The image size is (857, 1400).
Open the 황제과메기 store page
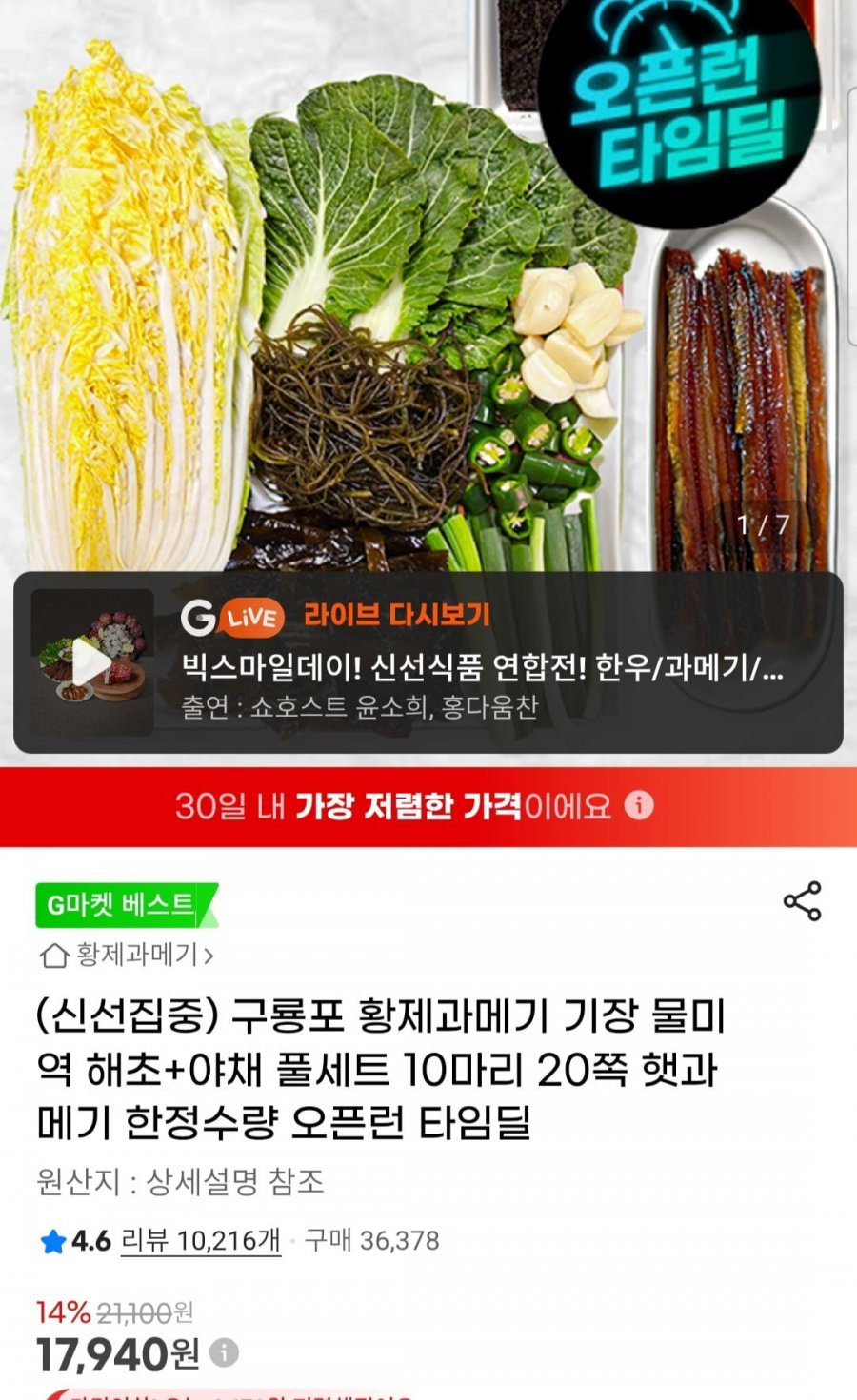126,954
